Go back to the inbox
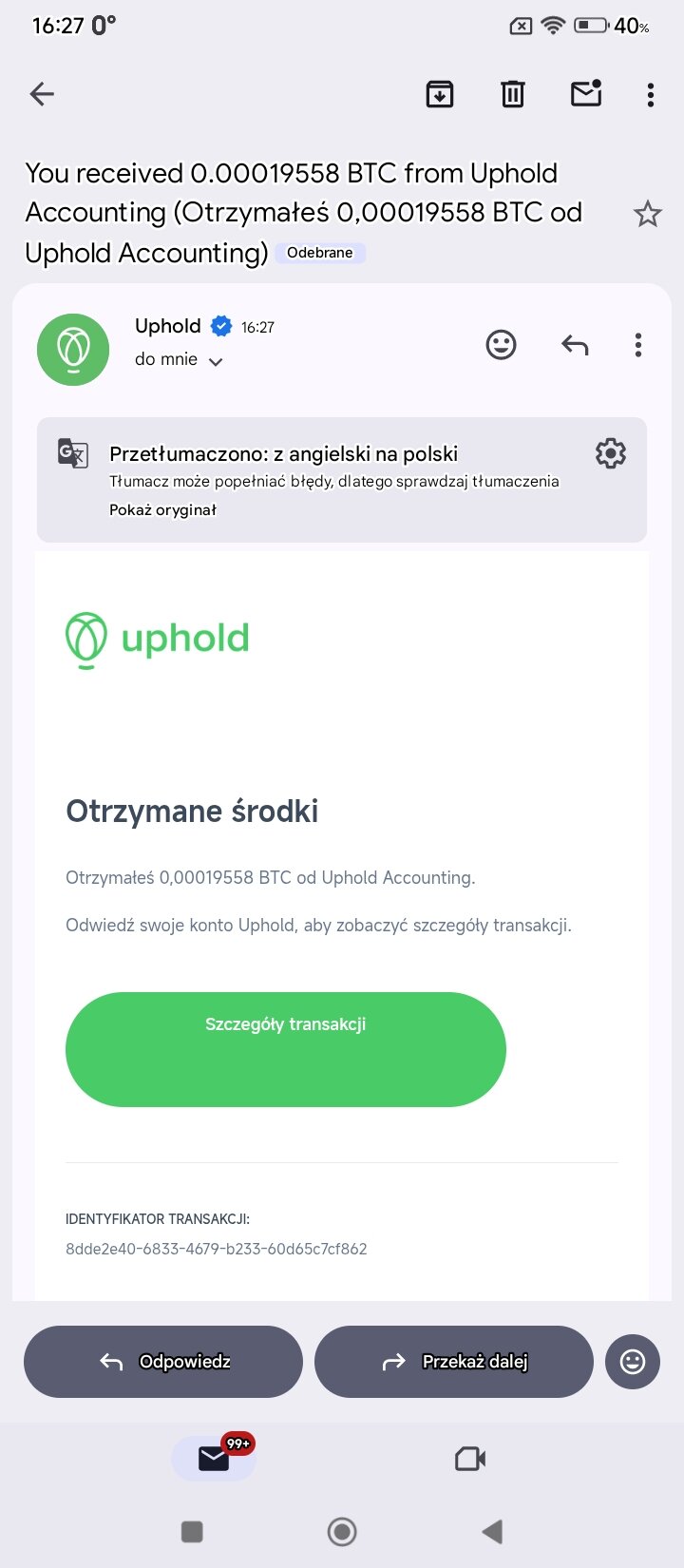This screenshot has width=684, height=1568. [x=43, y=94]
